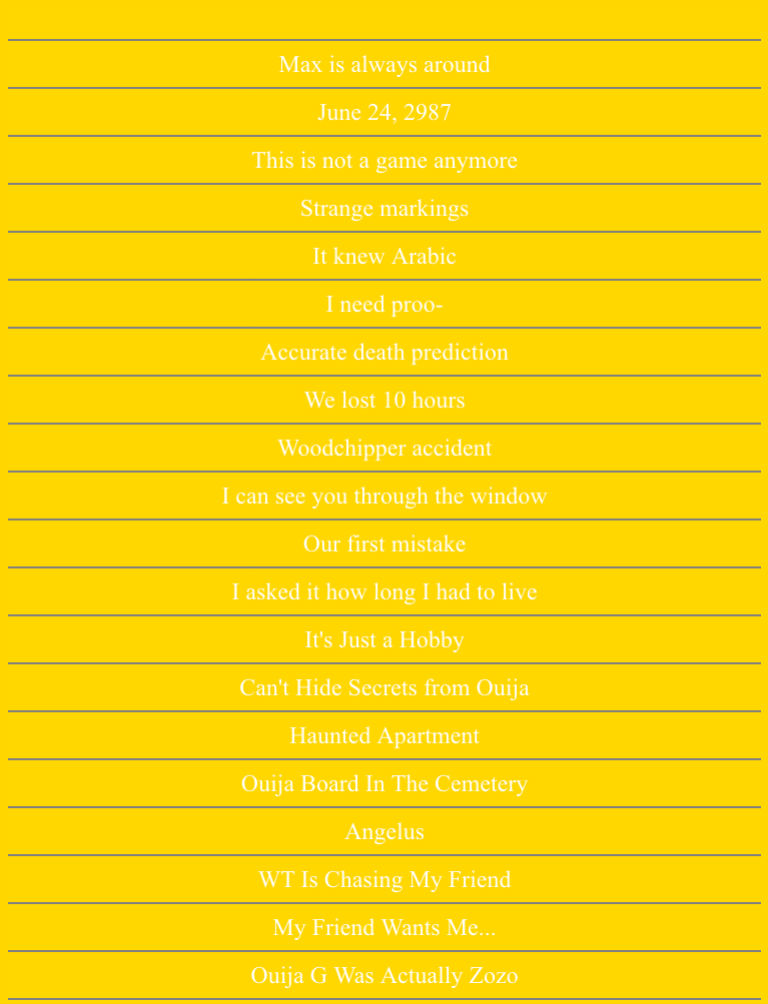Open the June 24, 2987 story
The image size is (768, 1004).
(x=384, y=112)
